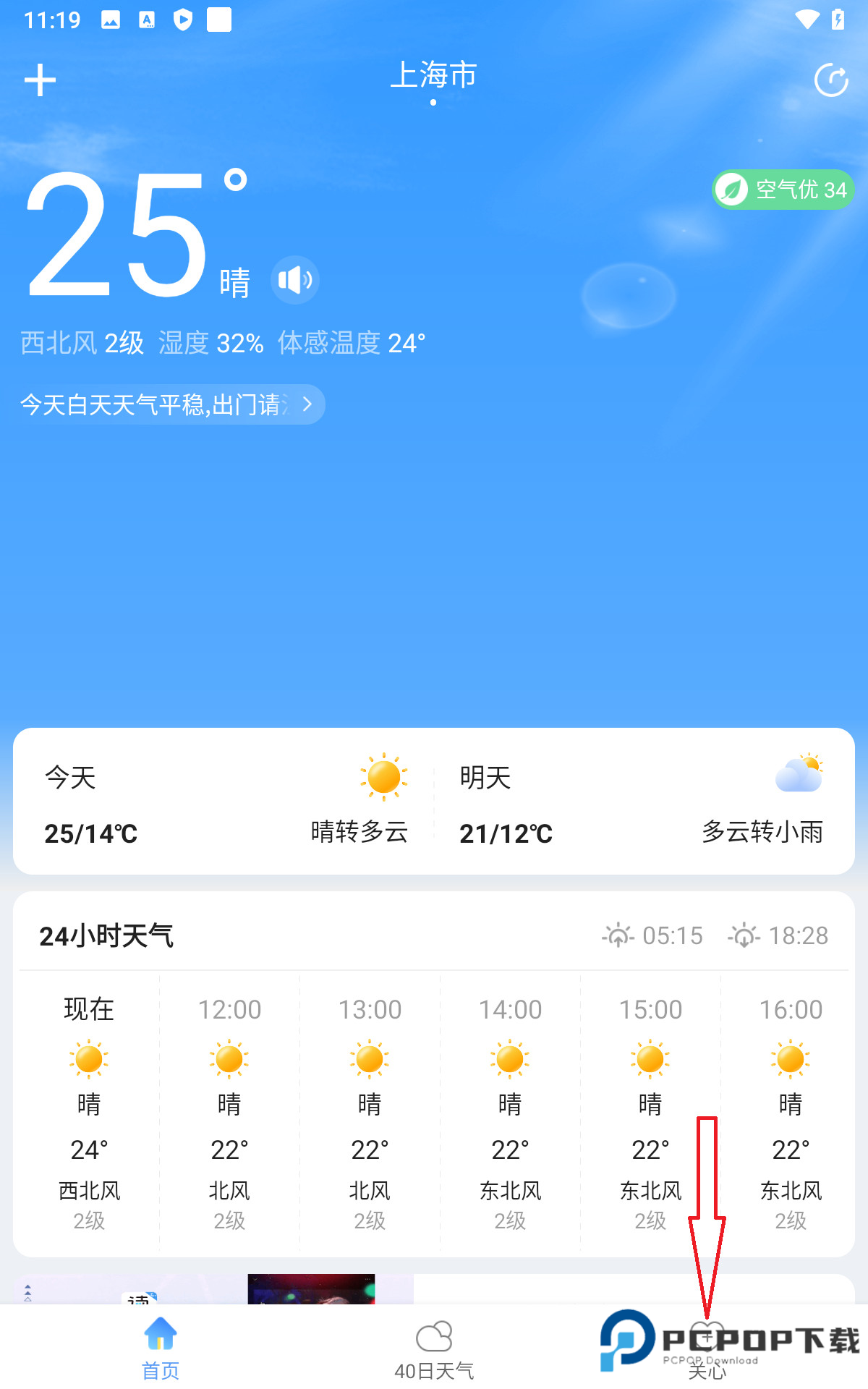This screenshot has width=868, height=1389.
Task: Toggle the weather voice broadcast speaker
Action: pos(294,280)
